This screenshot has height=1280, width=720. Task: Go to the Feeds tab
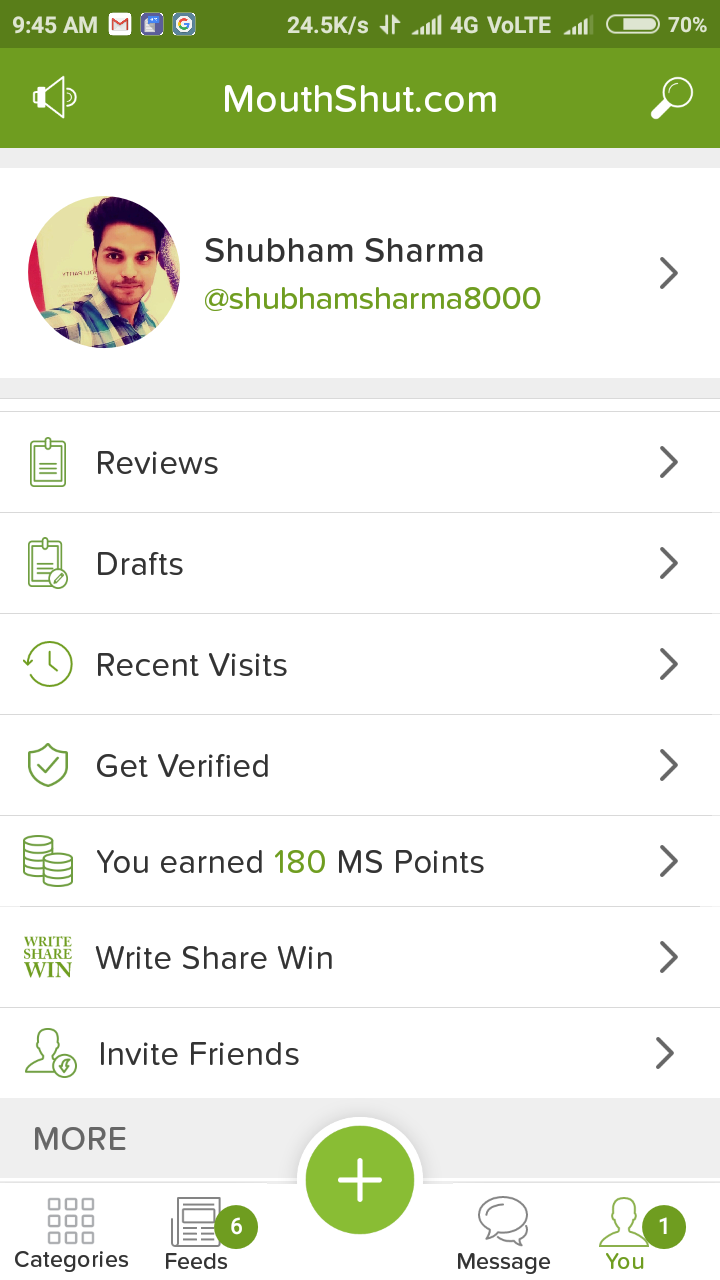click(x=197, y=1233)
